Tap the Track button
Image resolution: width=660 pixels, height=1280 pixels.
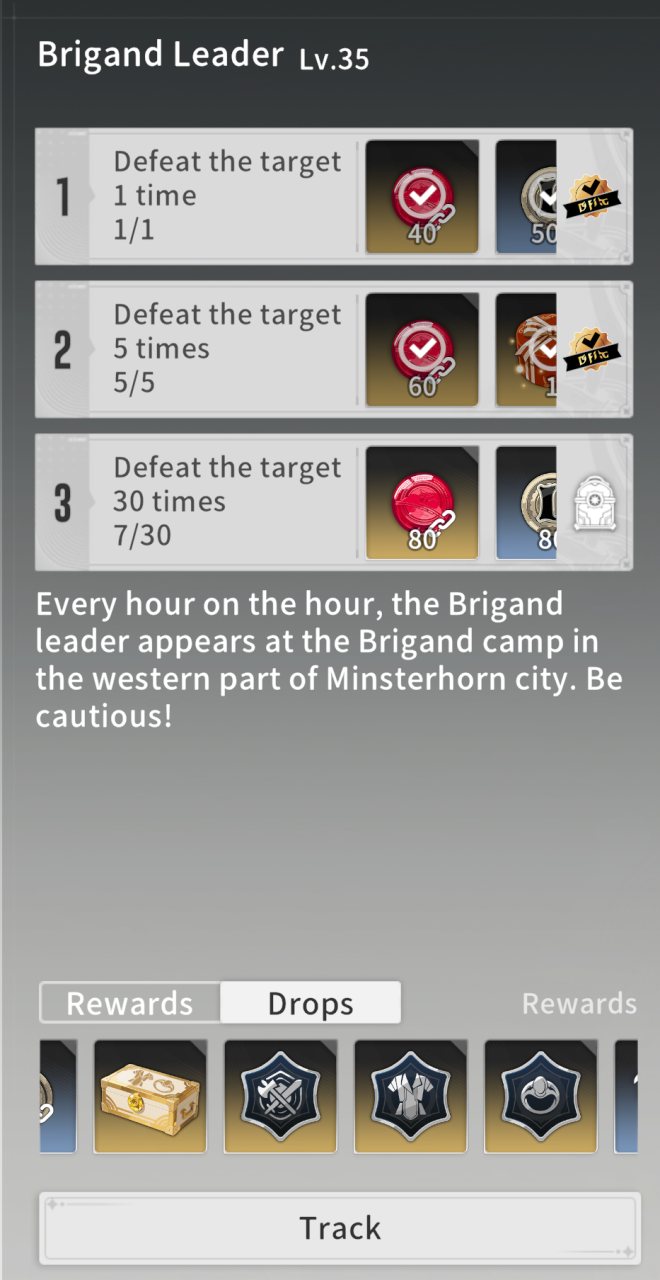340,1228
